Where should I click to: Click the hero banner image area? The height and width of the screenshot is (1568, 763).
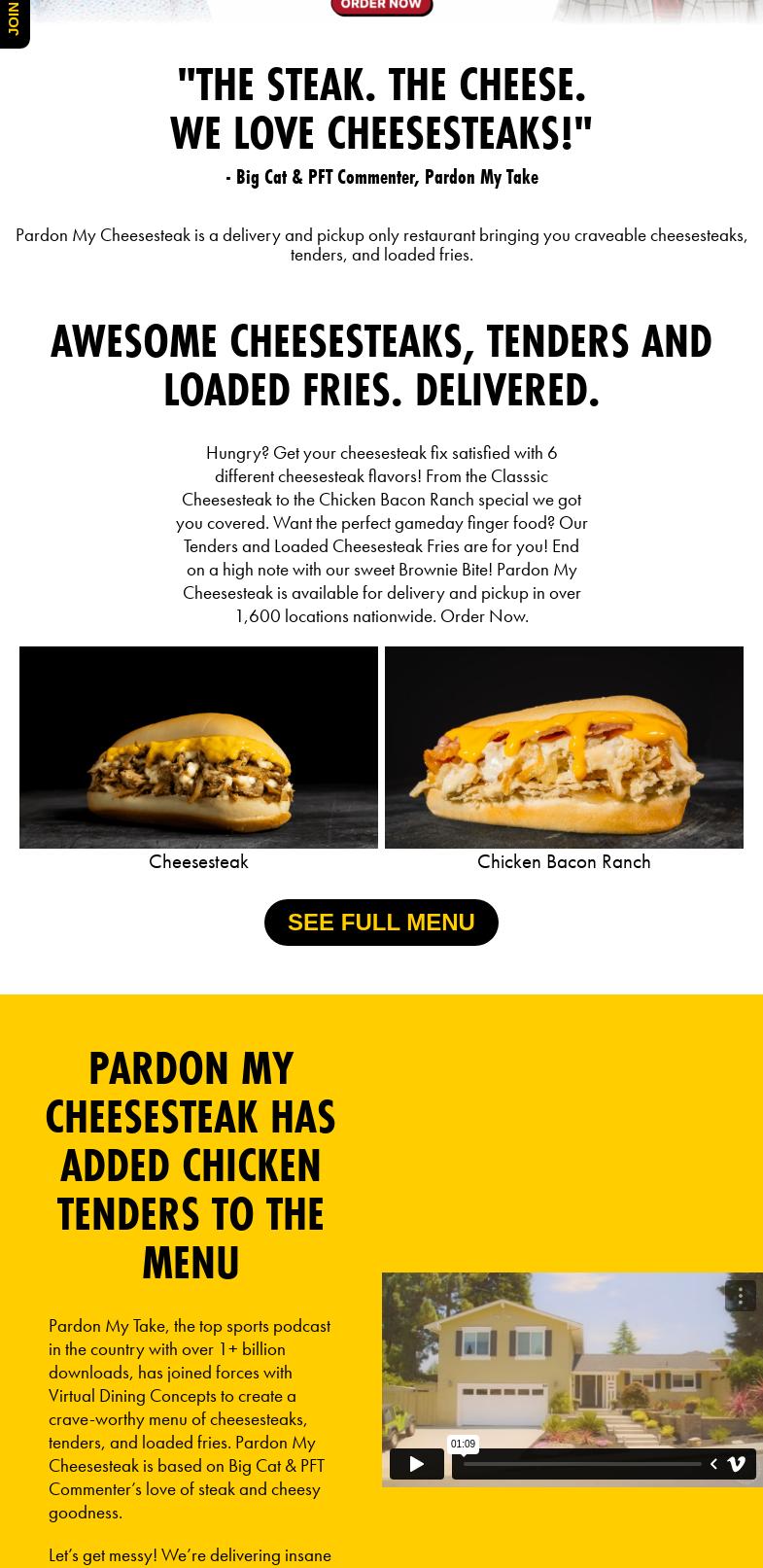[381, 12]
